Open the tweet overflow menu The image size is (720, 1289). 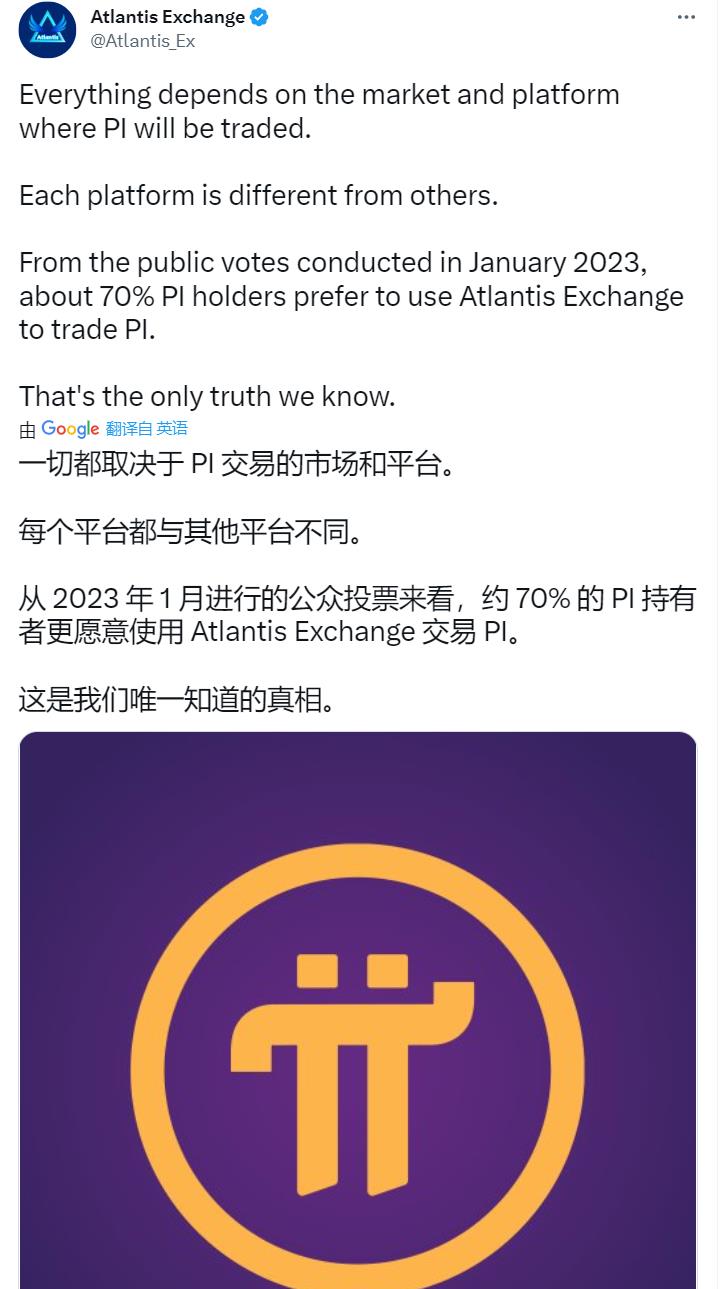pos(686,17)
